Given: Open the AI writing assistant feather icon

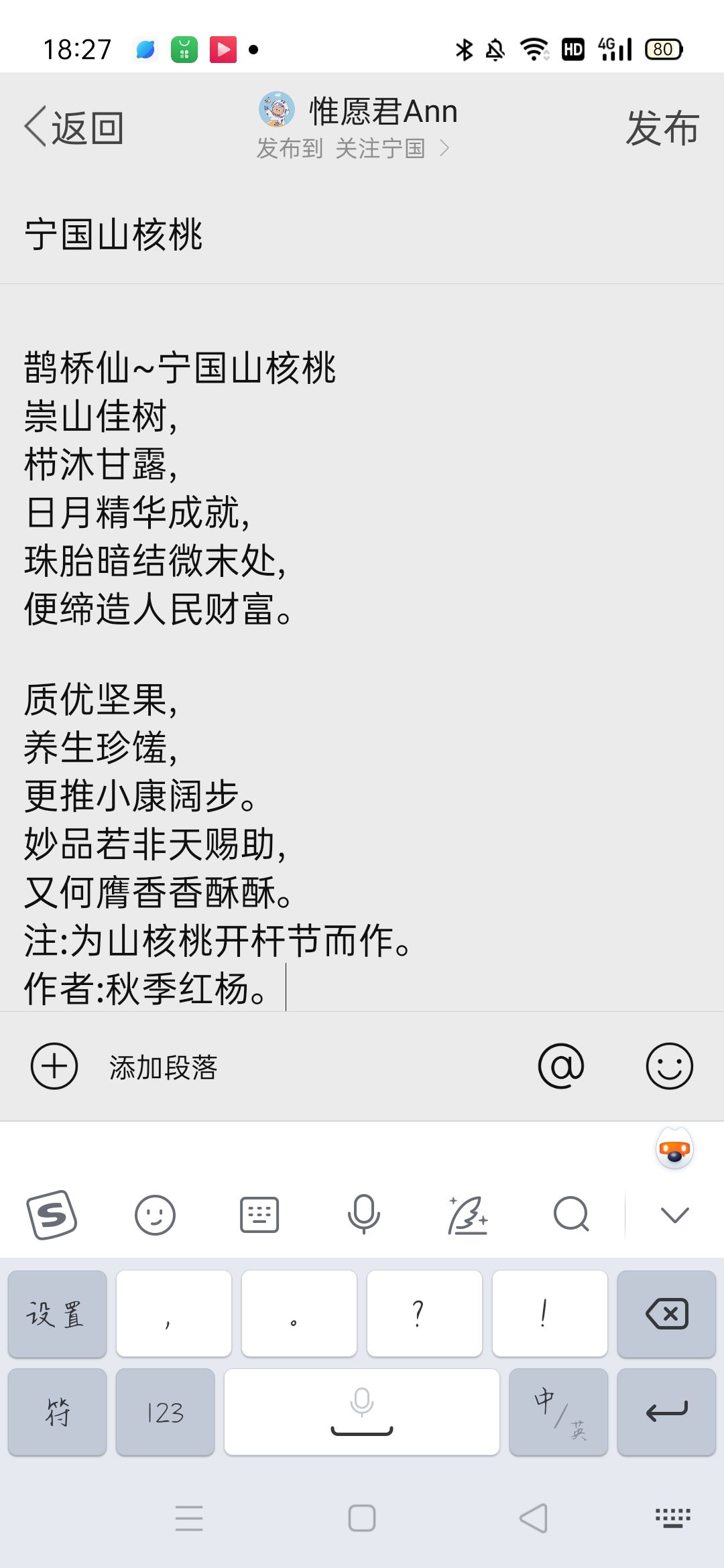Looking at the screenshot, I should 467,1214.
